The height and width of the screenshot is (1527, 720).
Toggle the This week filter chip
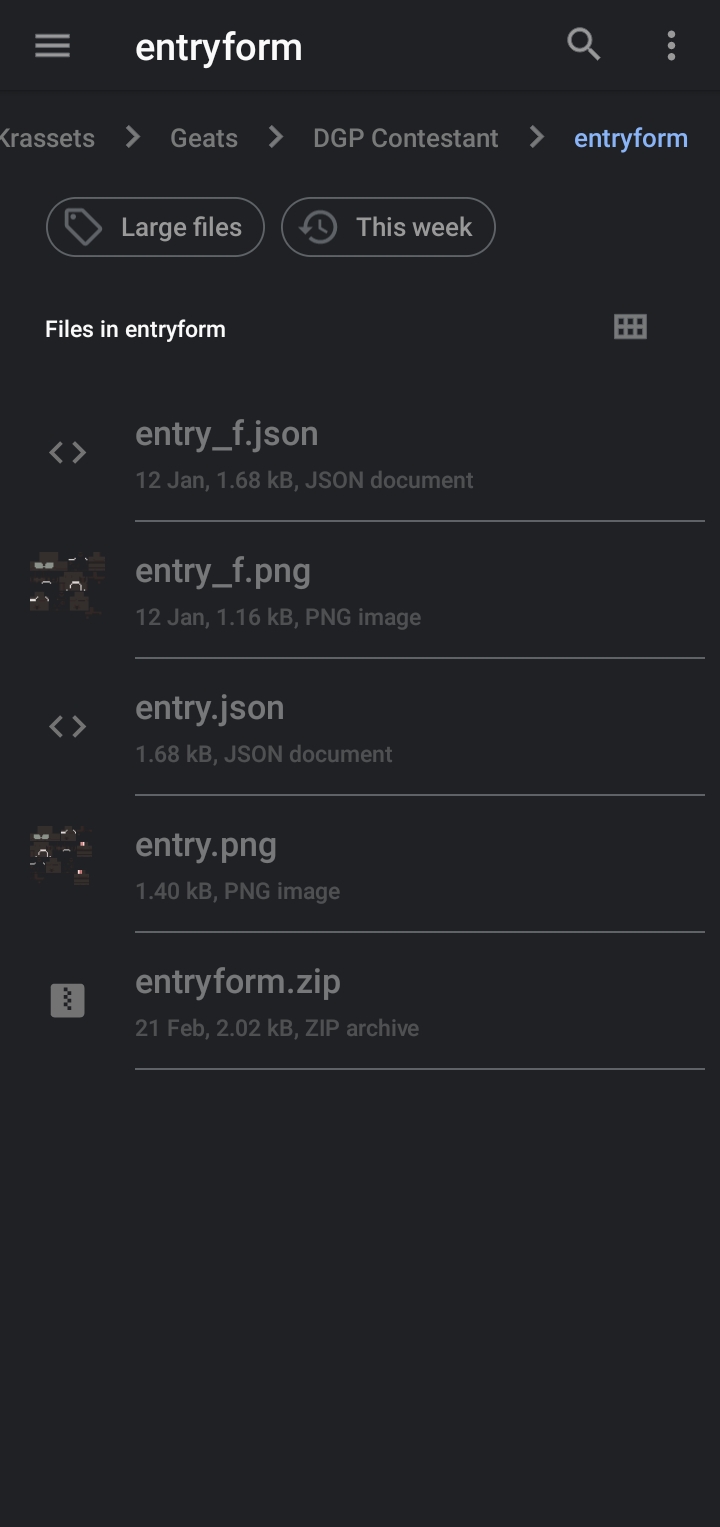point(388,227)
